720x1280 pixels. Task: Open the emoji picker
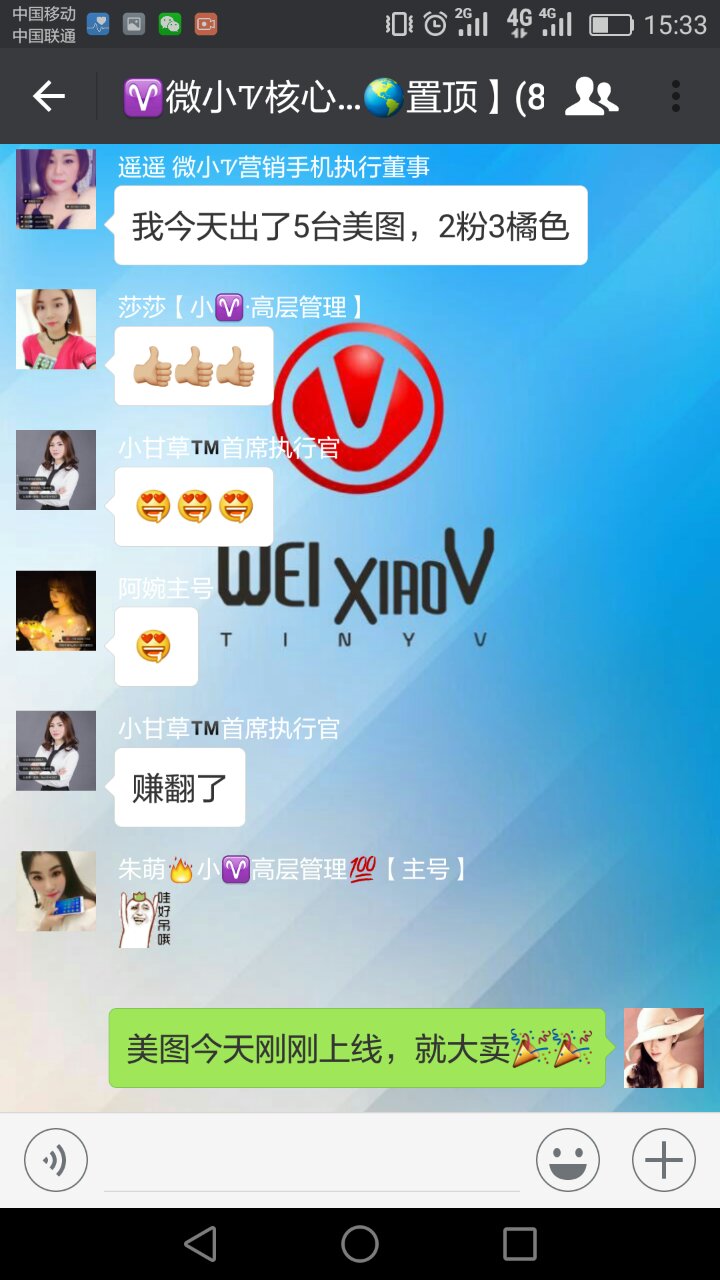[x=567, y=1160]
